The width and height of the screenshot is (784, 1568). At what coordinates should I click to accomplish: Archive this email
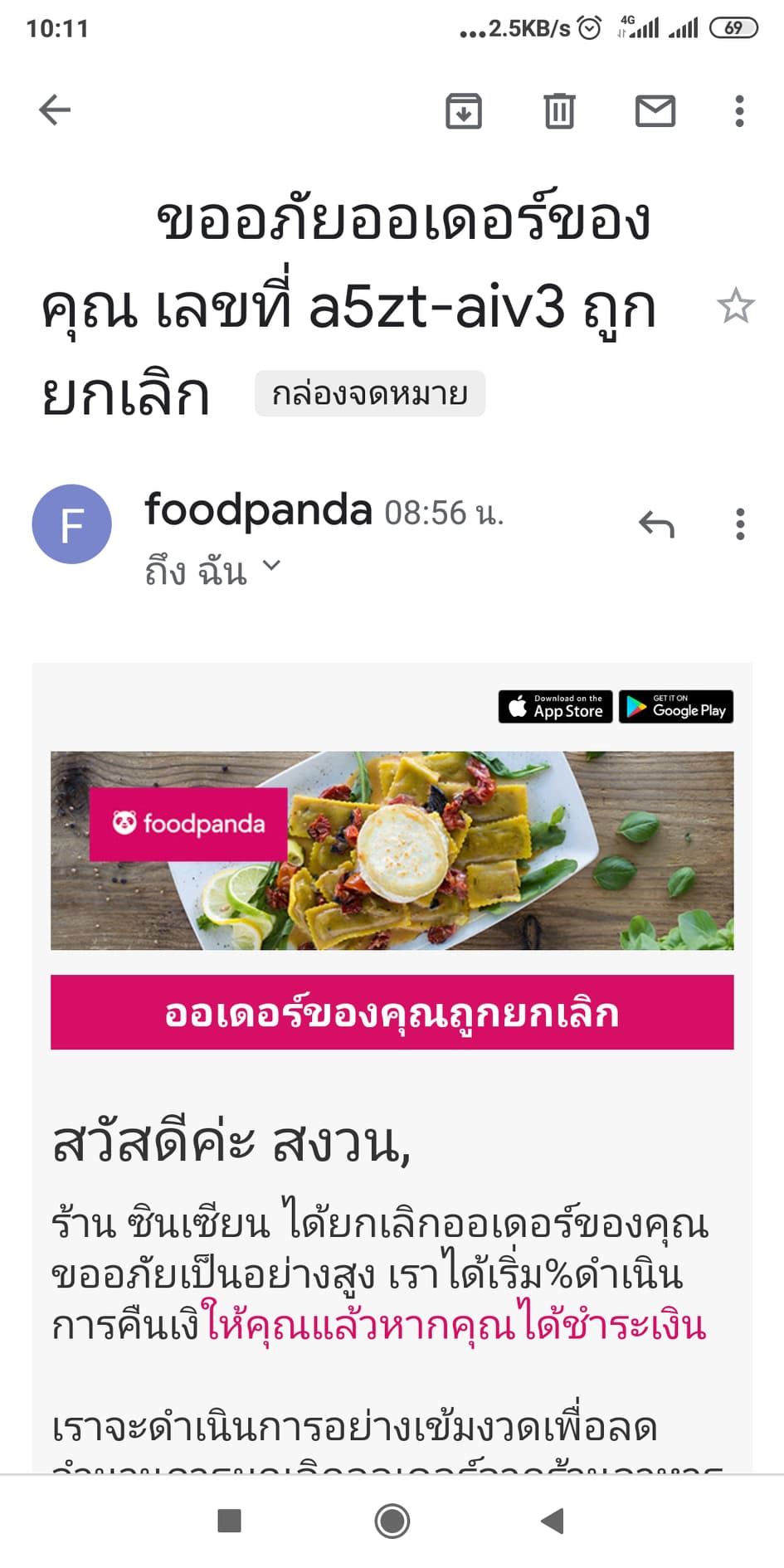point(464,111)
